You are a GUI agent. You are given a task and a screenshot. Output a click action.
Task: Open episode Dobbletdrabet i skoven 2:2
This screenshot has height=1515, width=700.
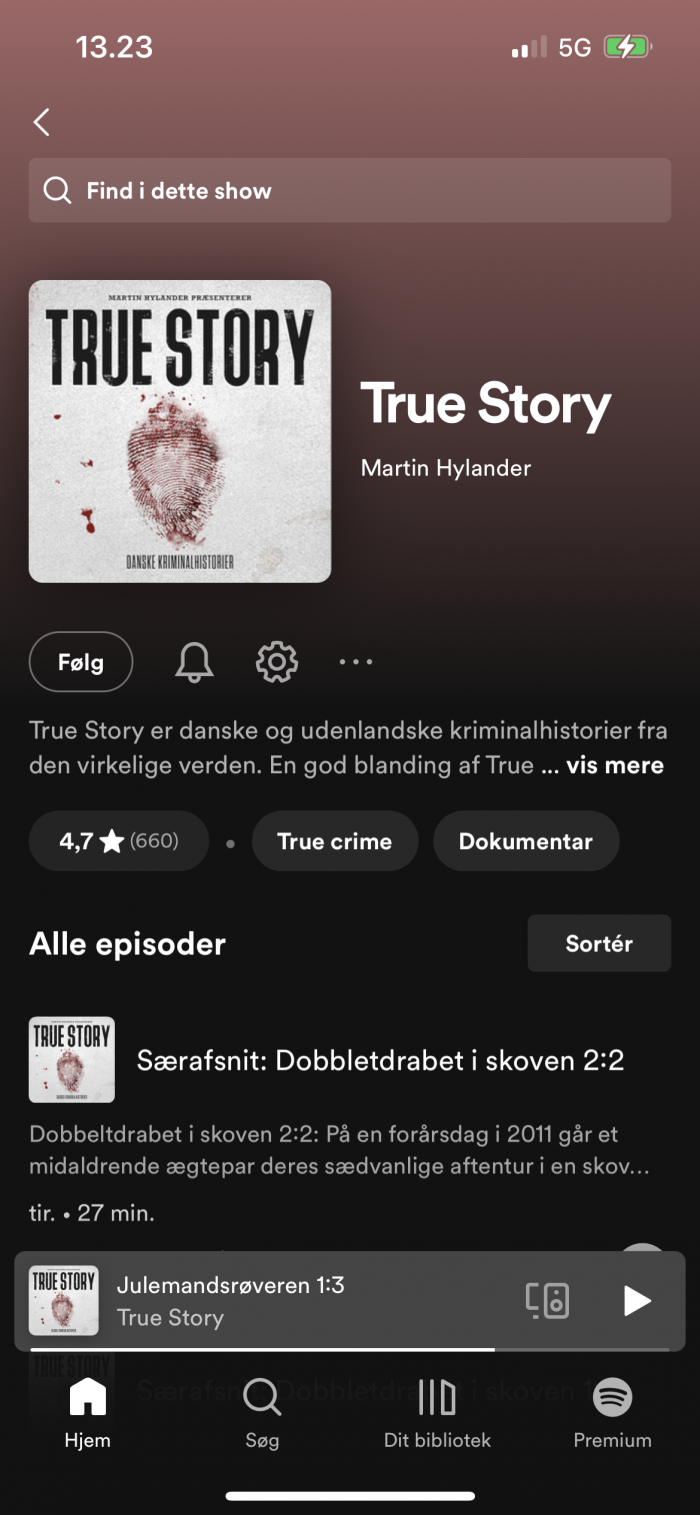[x=380, y=1060]
